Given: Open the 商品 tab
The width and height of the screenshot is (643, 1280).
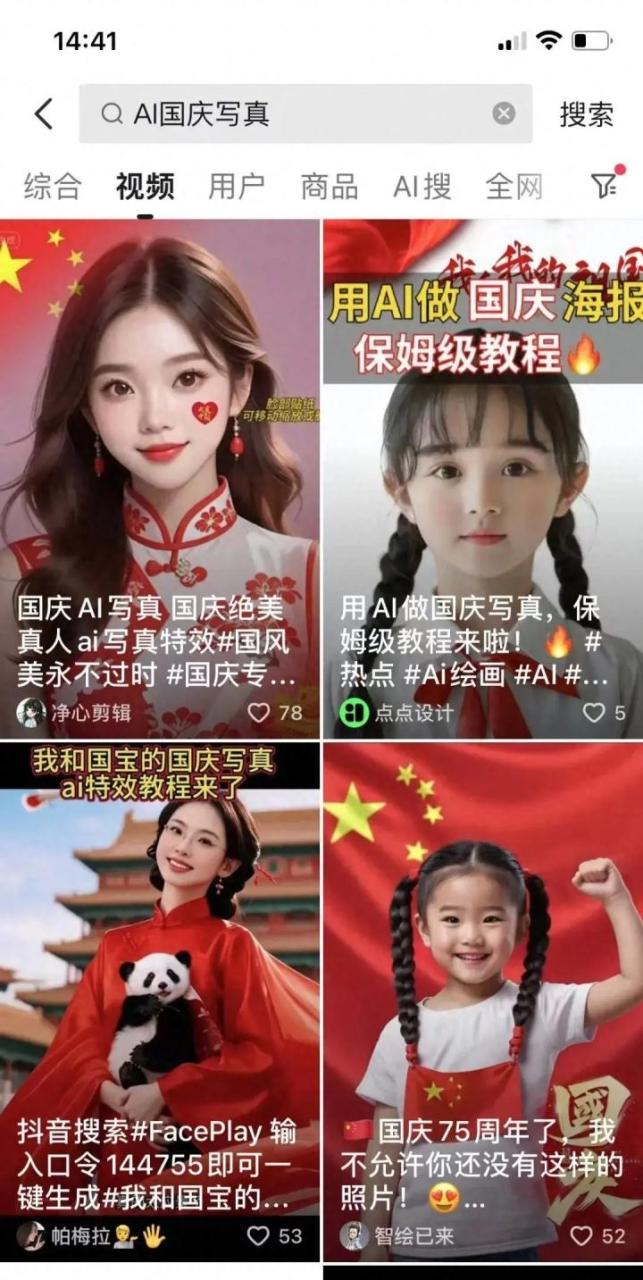Looking at the screenshot, I should pyautogui.click(x=329, y=186).
